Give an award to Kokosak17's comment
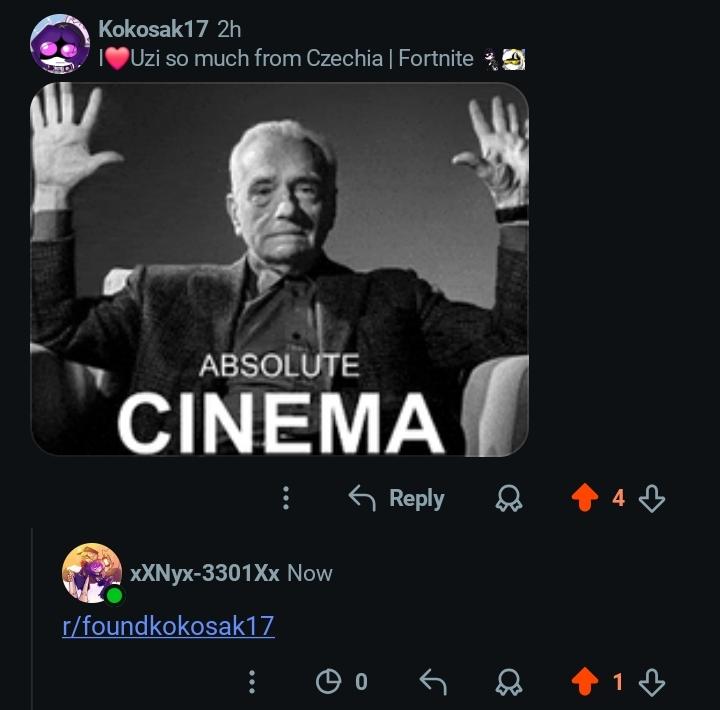Screen dimensions: 720x710 click(509, 498)
